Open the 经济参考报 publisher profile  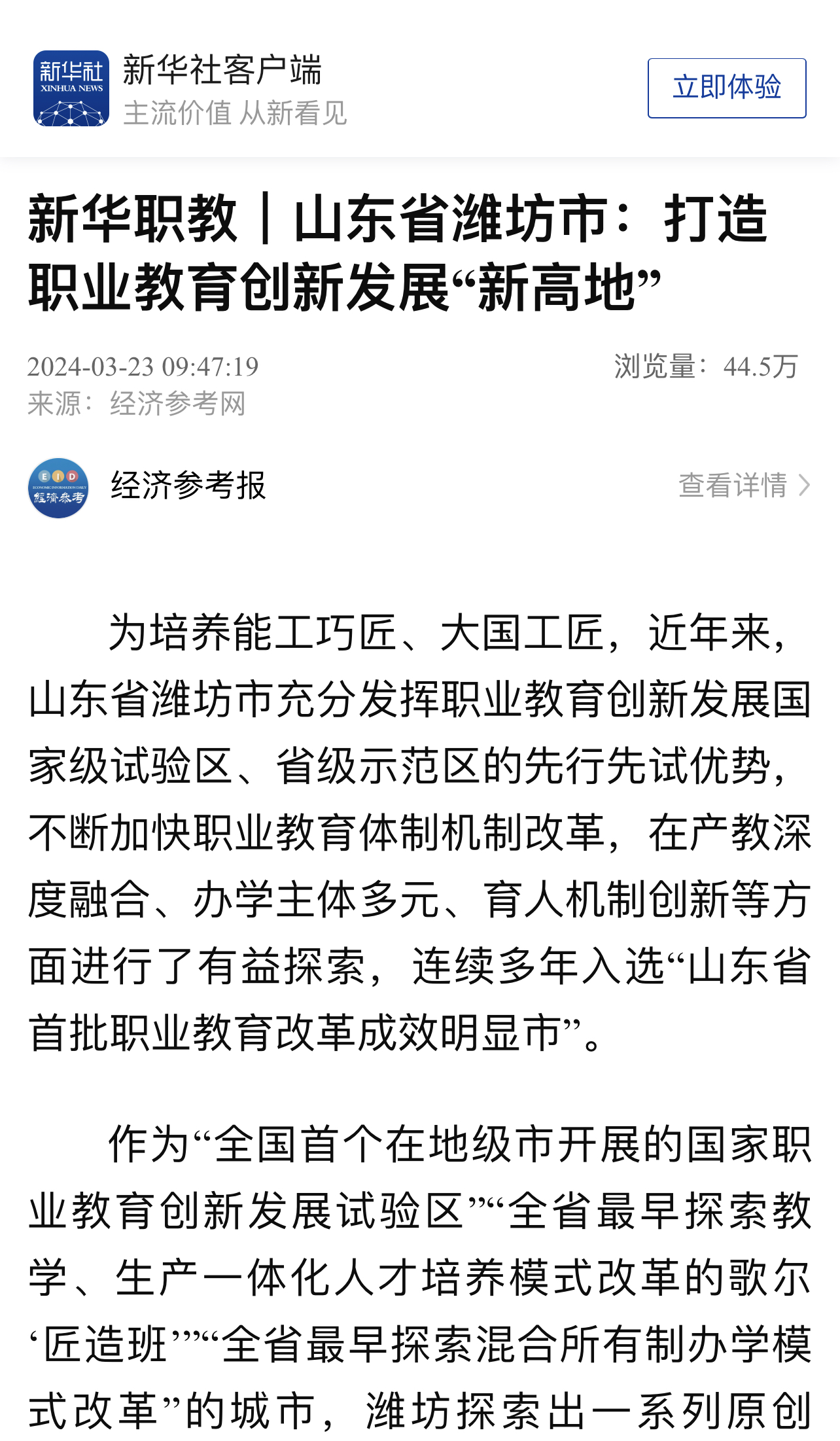(188, 486)
